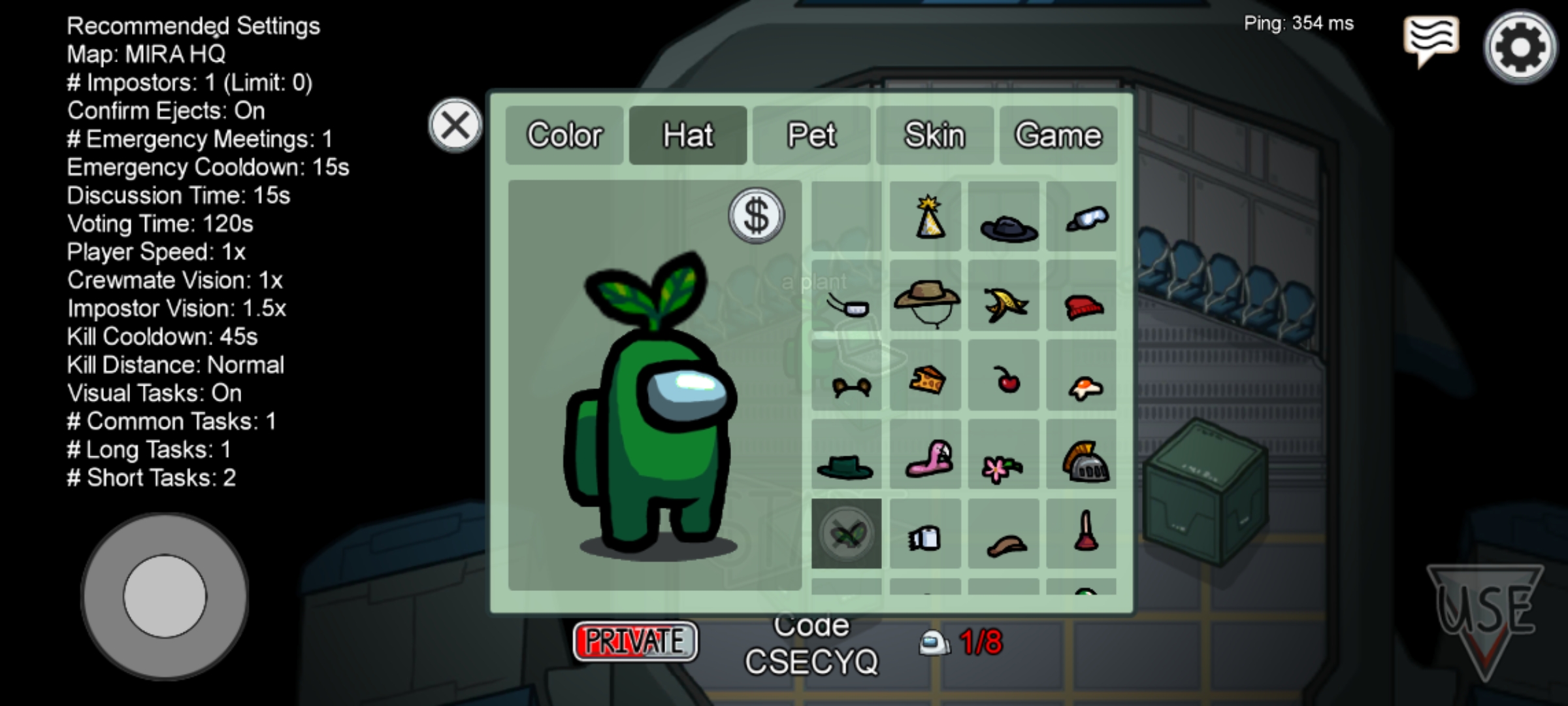The height and width of the screenshot is (706, 1568).
Task: Switch to the Color tab
Action: click(564, 135)
